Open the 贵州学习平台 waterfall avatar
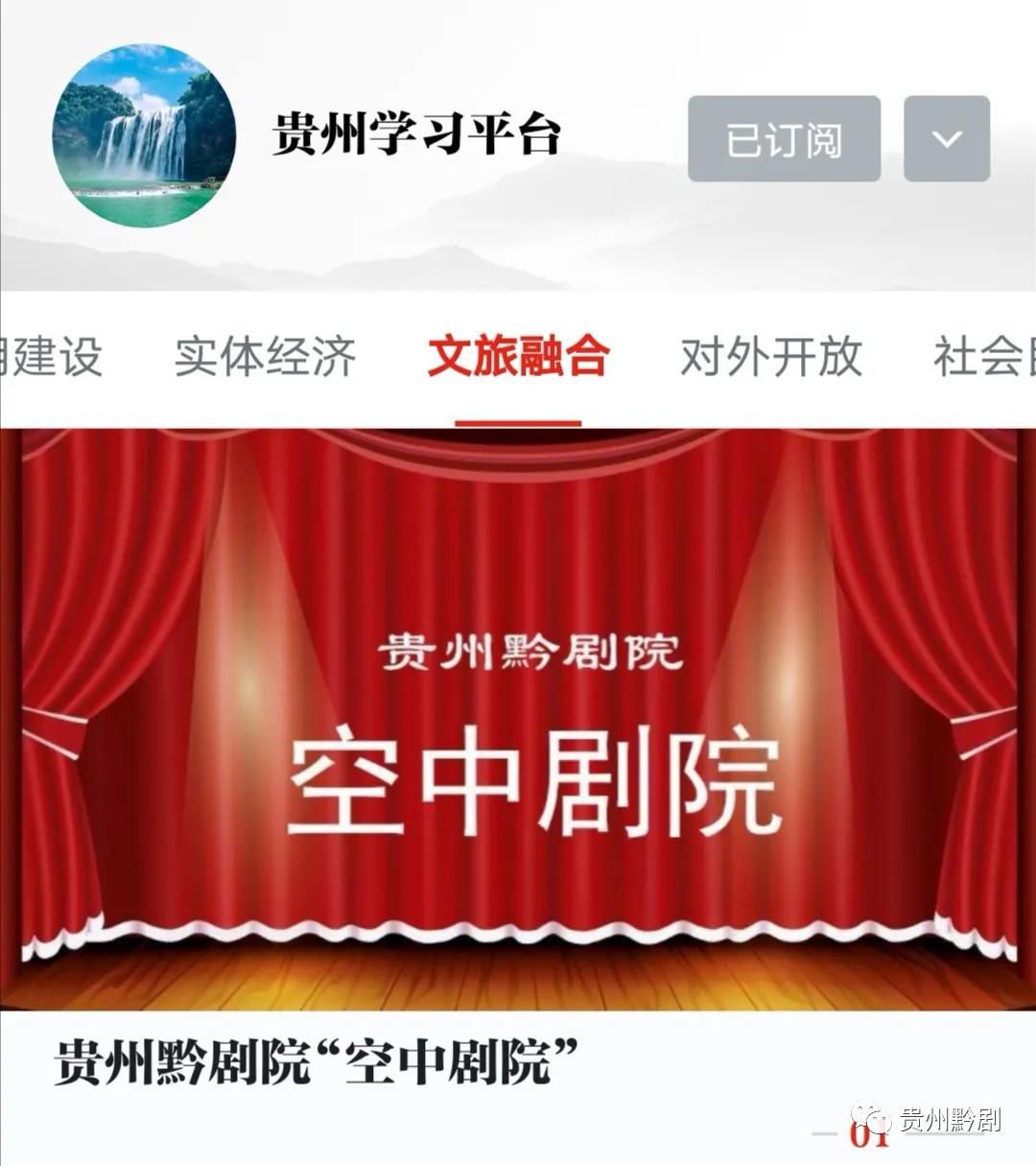This screenshot has width=1036, height=1166. [x=144, y=135]
